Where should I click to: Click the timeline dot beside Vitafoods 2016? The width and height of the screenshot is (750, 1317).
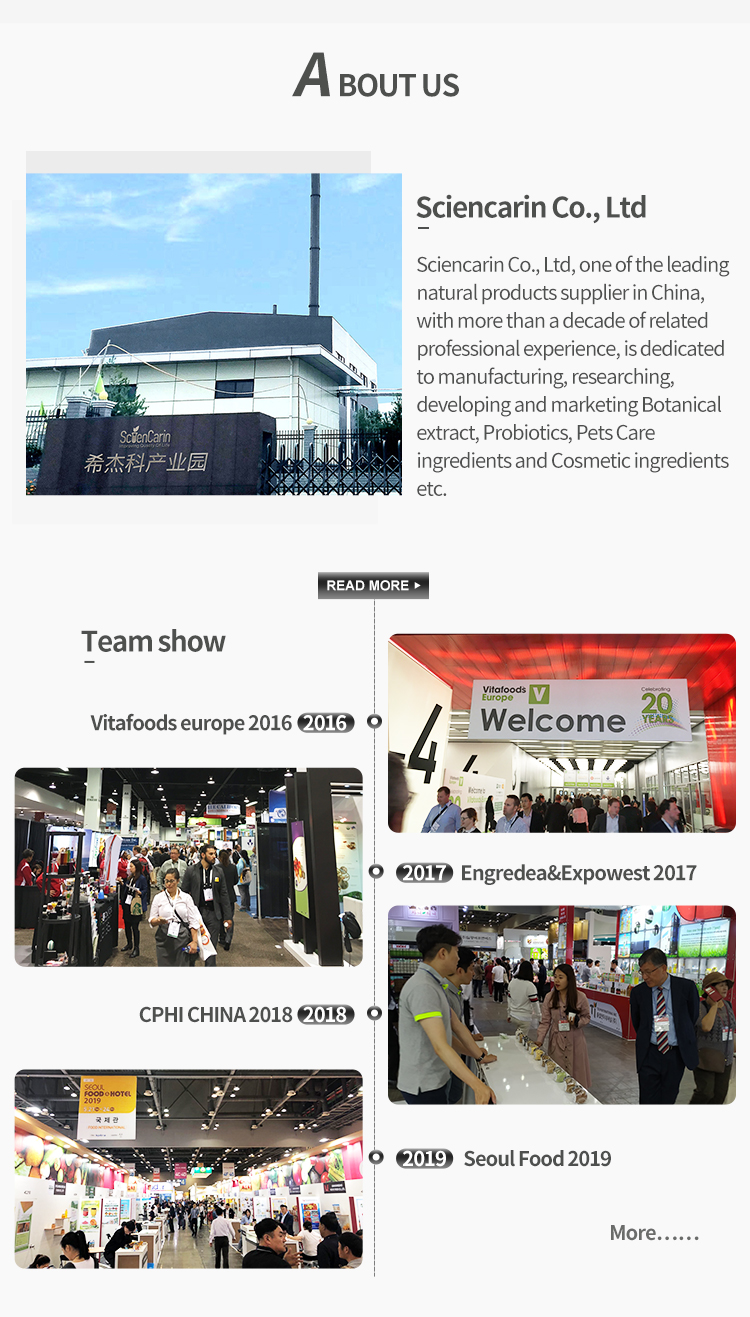(x=375, y=722)
